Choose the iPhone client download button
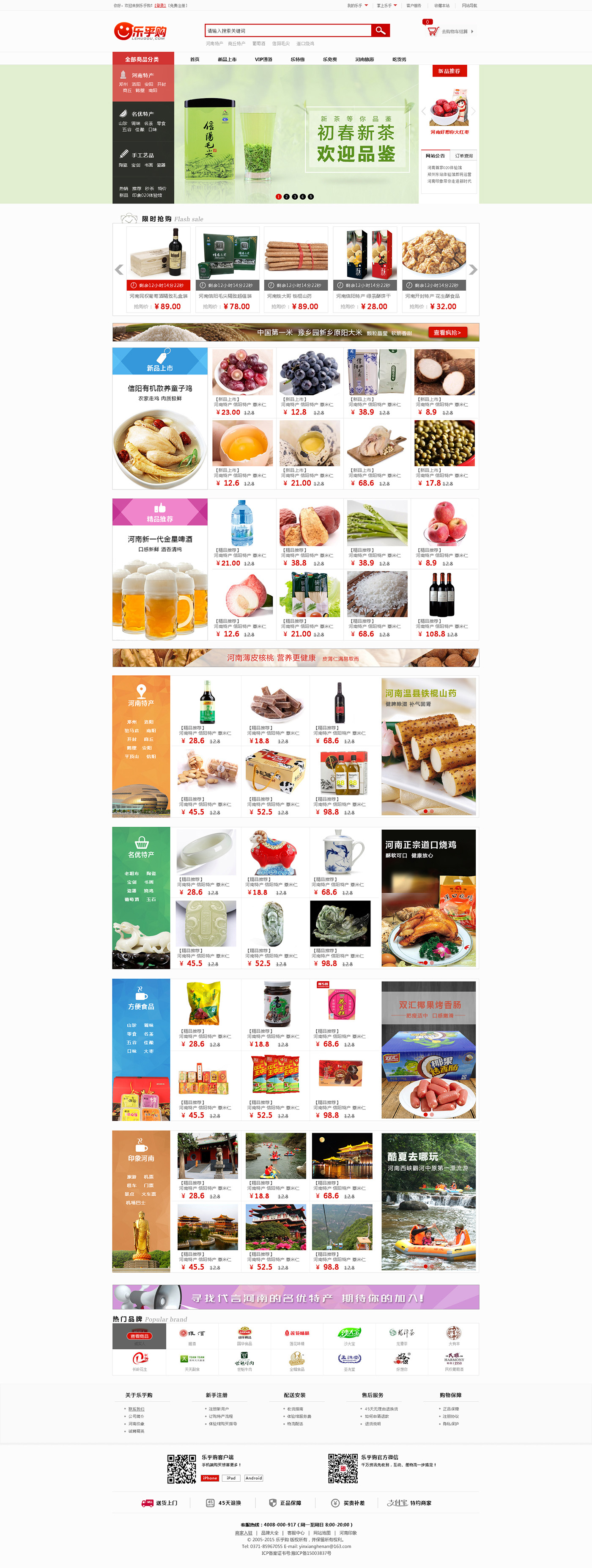This screenshot has height=1568, width=592. point(210,1478)
